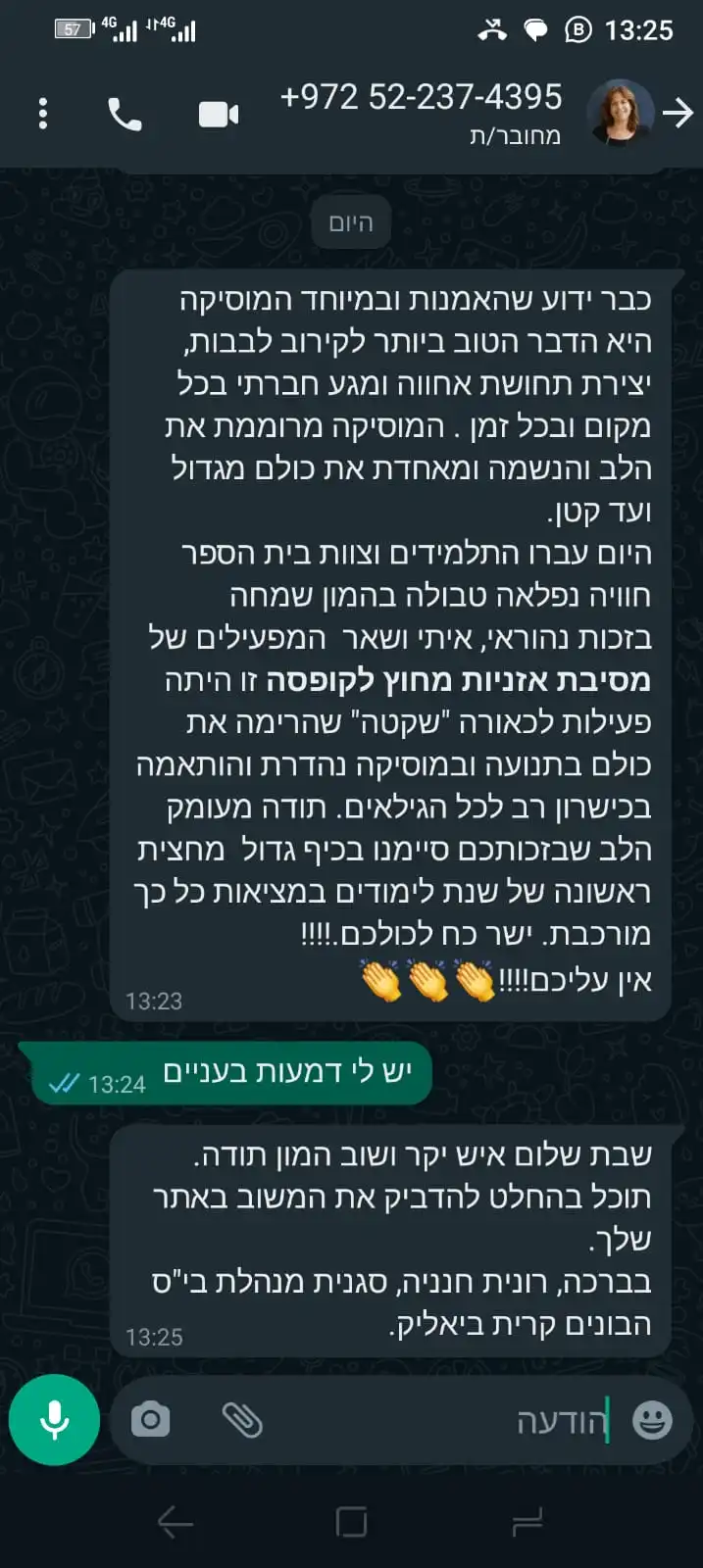Start a voice call with this contact

coord(125,115)
